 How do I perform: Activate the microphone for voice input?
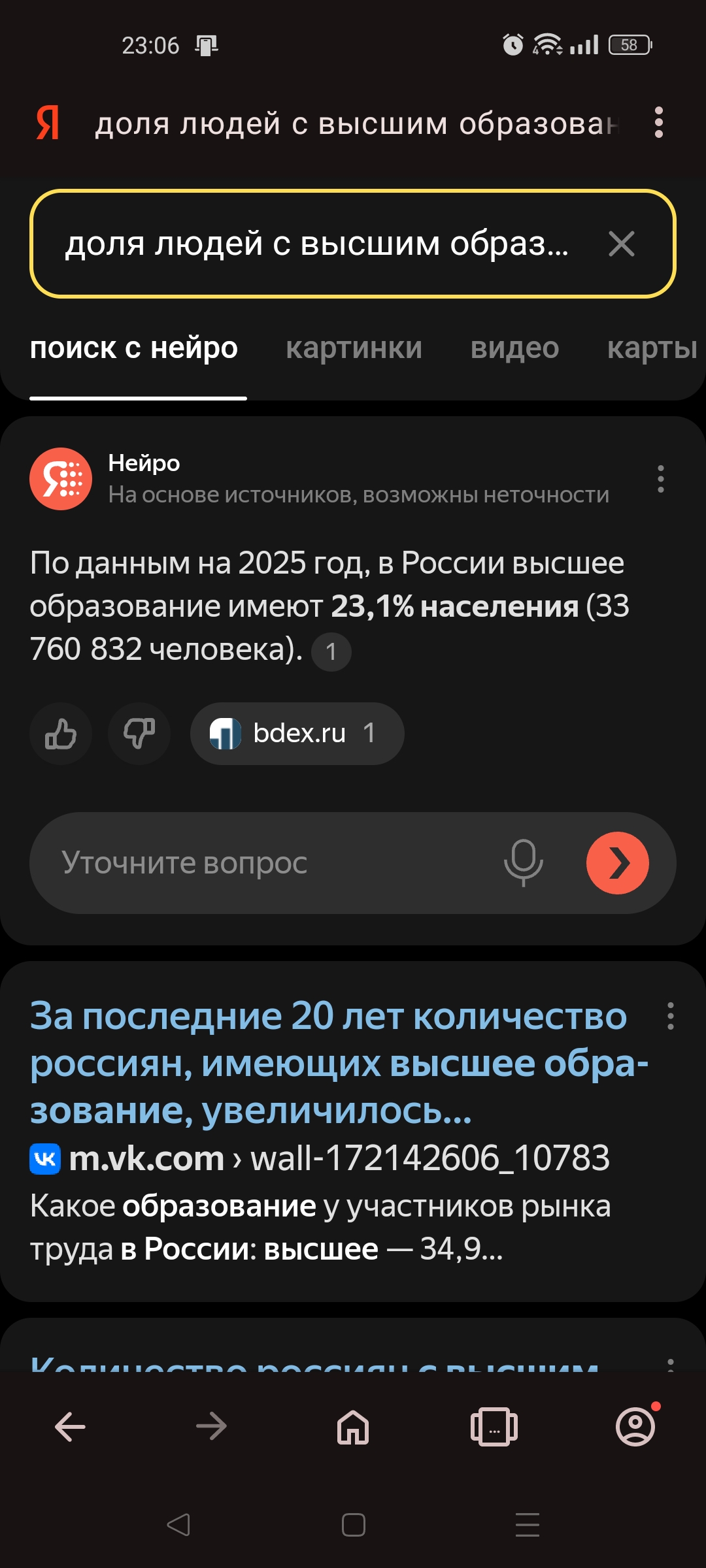524,863
